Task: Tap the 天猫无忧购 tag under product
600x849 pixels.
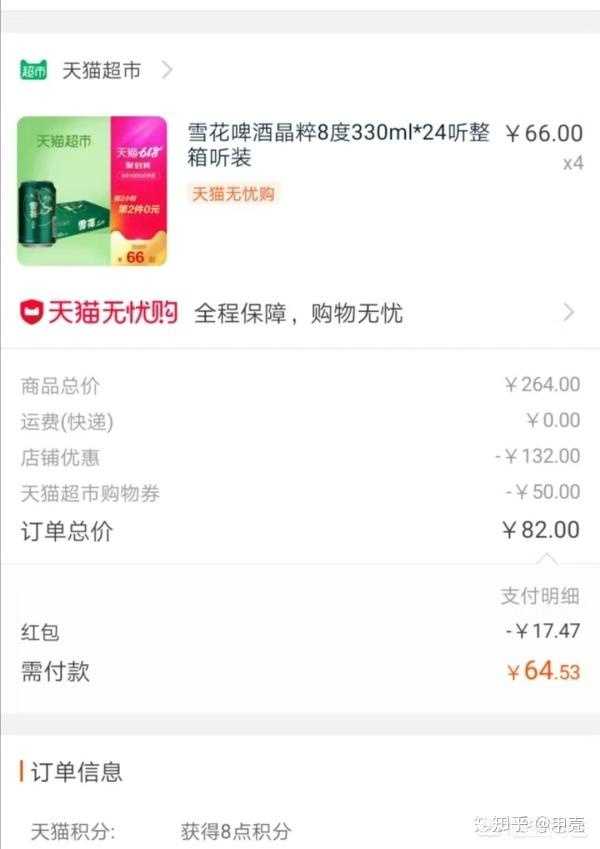Action: (x=232, y=194)
